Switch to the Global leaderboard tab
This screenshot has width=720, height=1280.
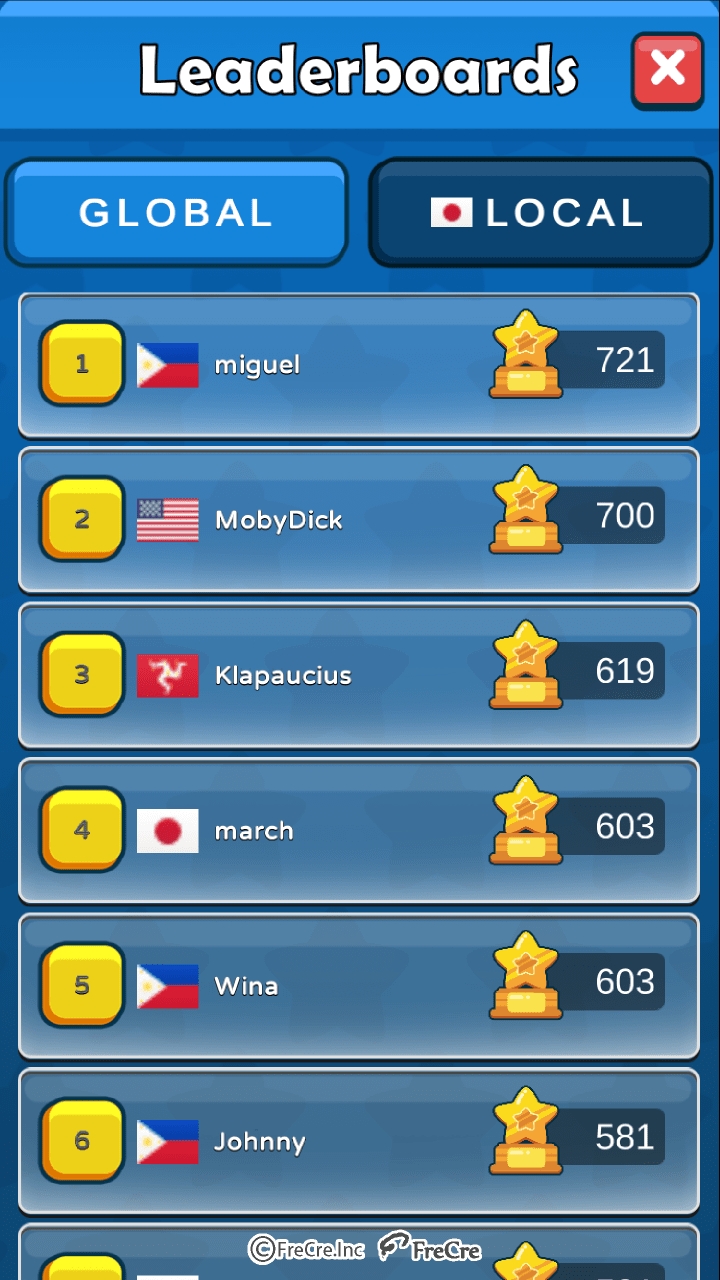coord(176,213)
